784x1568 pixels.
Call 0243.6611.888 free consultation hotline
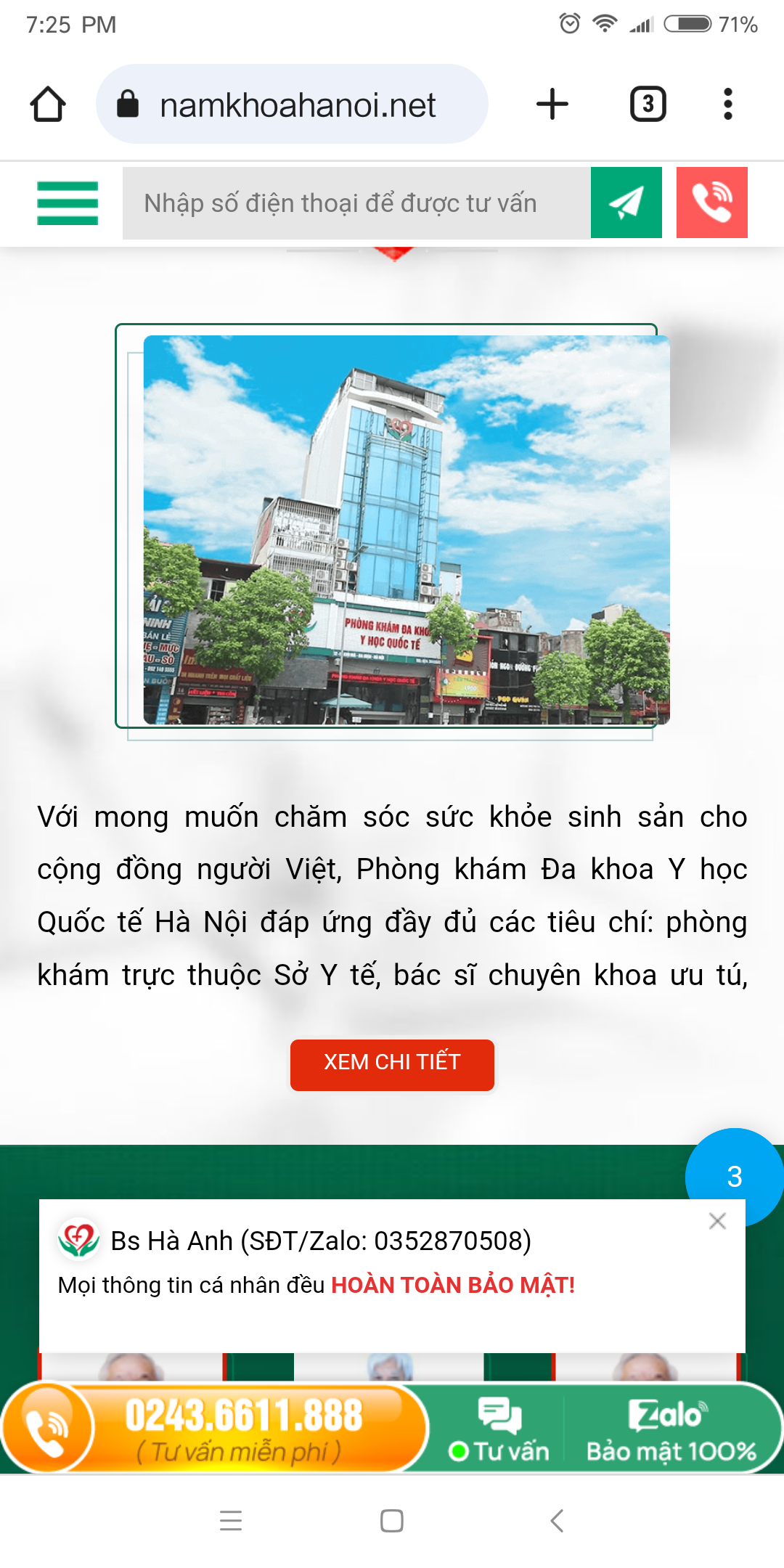[218, 1429]
